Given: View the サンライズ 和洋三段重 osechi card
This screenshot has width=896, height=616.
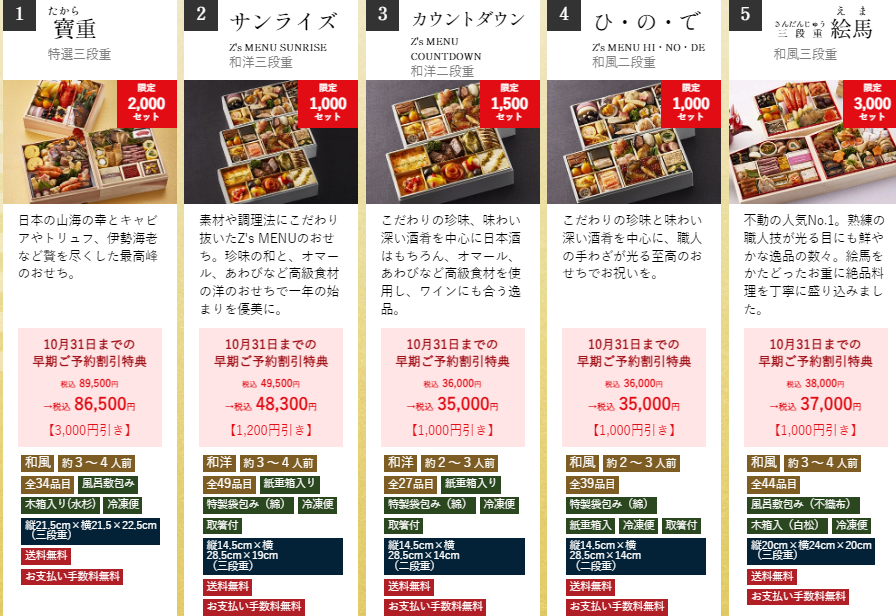Looking at the screenshot, I should click(272, 140).
